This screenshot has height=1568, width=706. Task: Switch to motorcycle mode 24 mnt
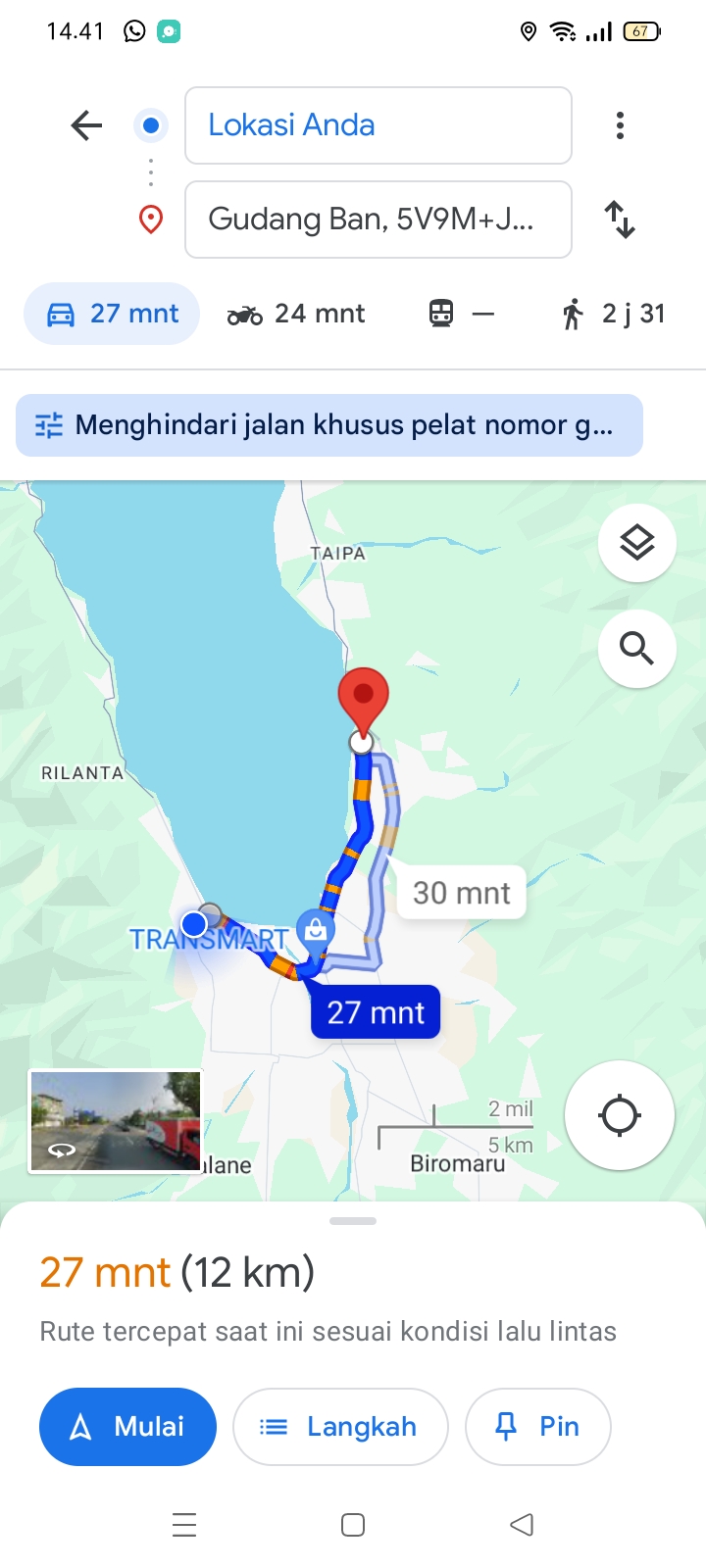pyautogui.click(x=296, y=314)
